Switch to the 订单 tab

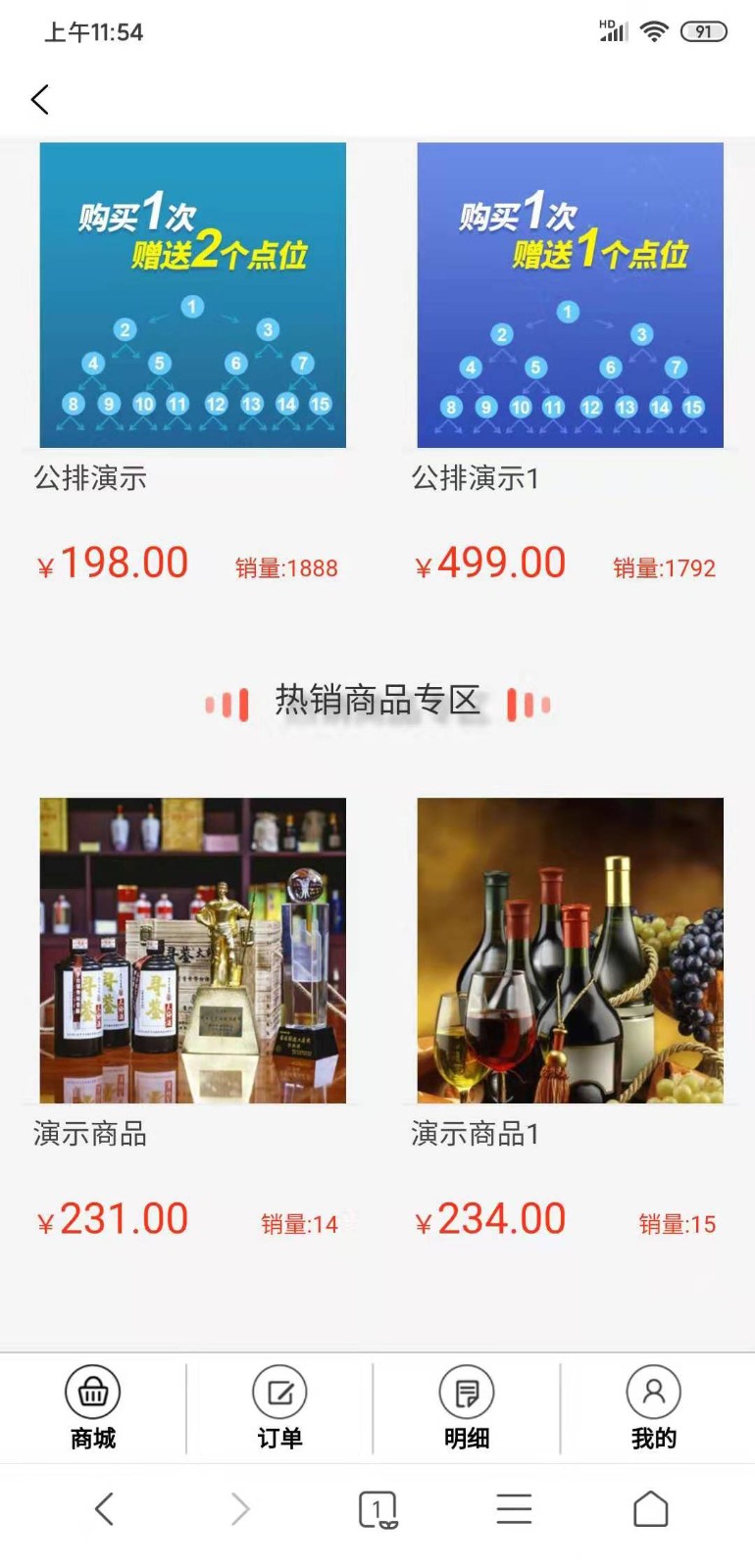(x=279, y=1408)
